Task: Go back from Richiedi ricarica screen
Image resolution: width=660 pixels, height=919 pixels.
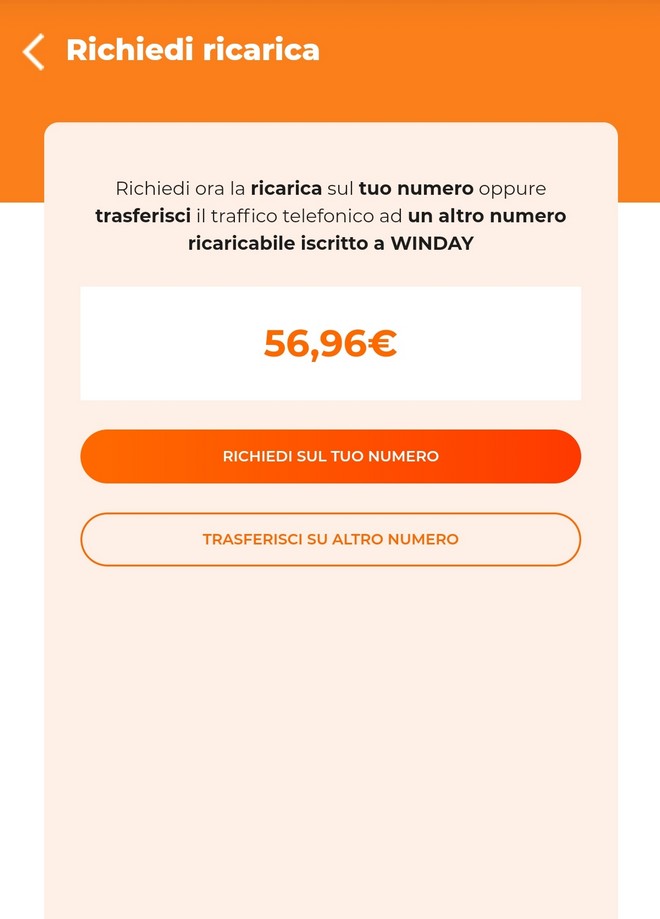Action: click(34, 51)
